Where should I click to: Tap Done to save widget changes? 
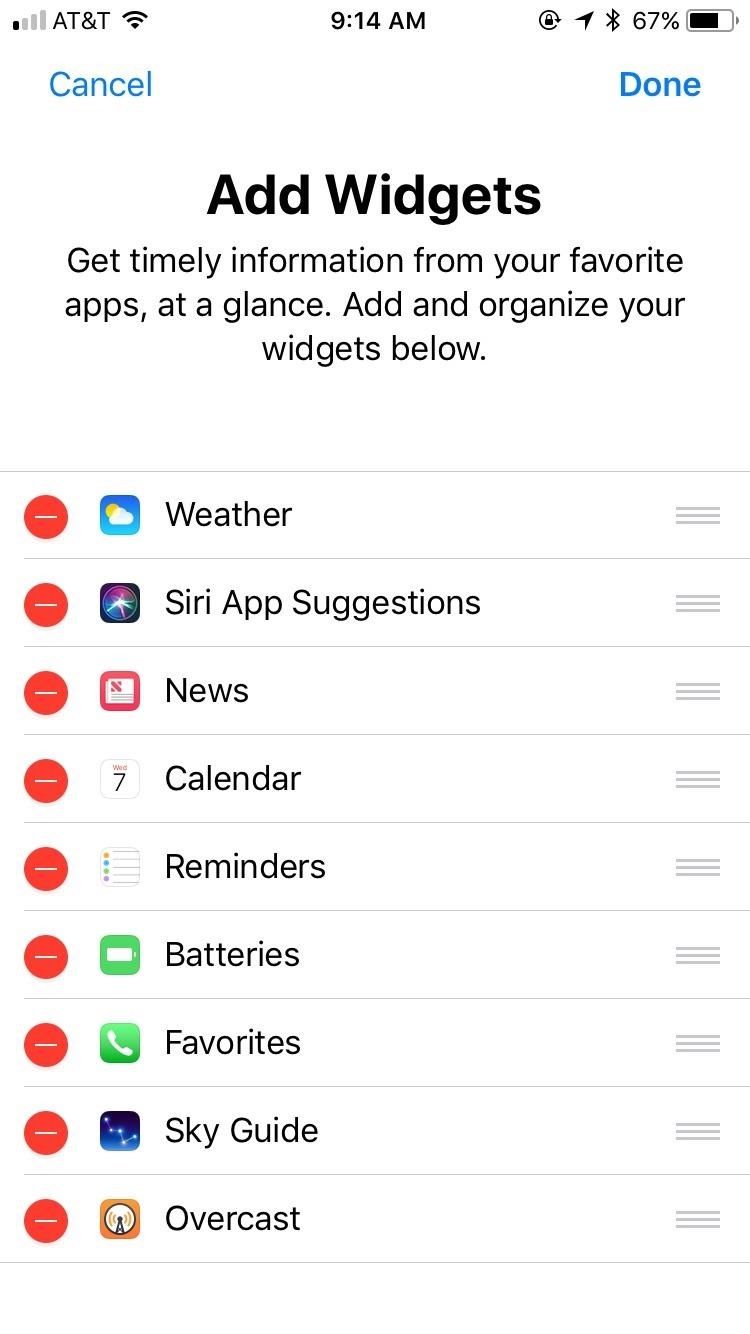(x=660, y=84)
